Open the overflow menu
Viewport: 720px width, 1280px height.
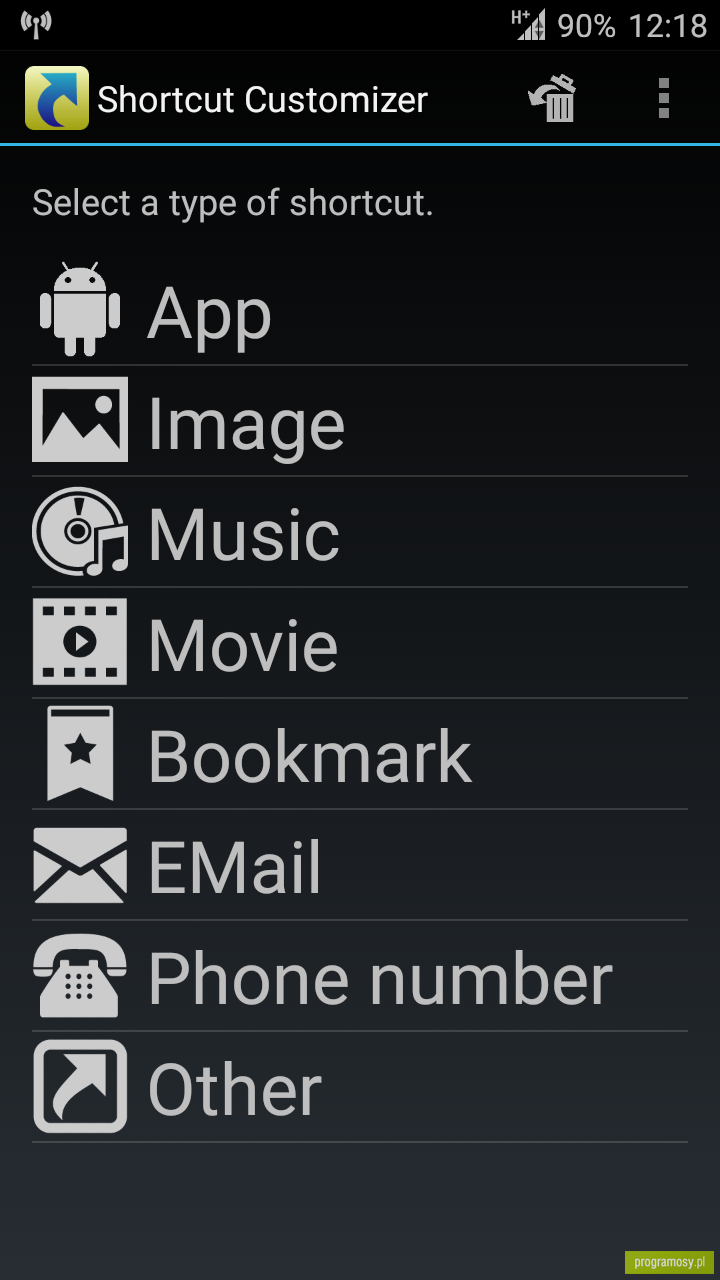[663, 99]
